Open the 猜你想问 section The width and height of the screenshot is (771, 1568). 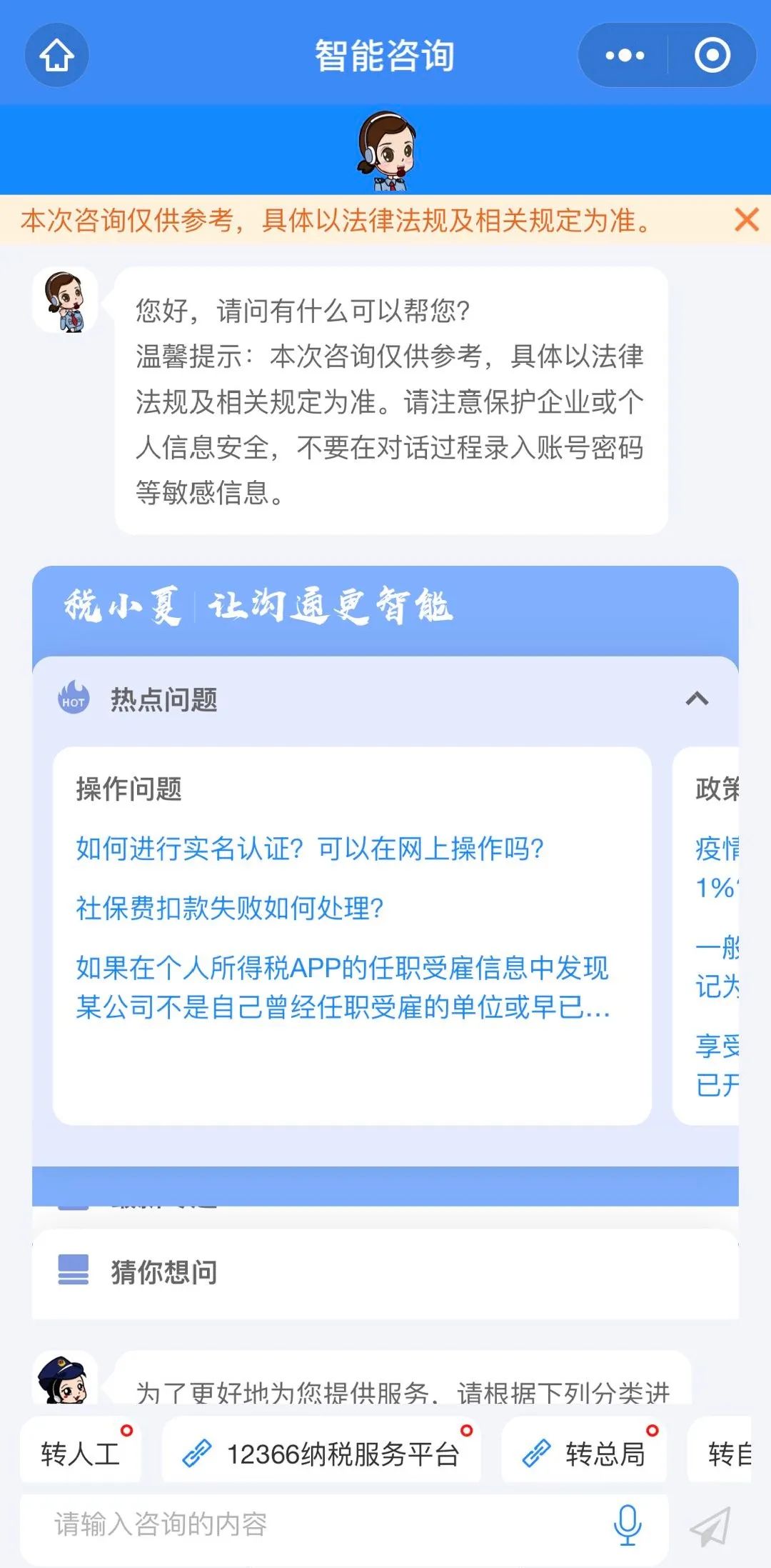(x=385, y=1272)
